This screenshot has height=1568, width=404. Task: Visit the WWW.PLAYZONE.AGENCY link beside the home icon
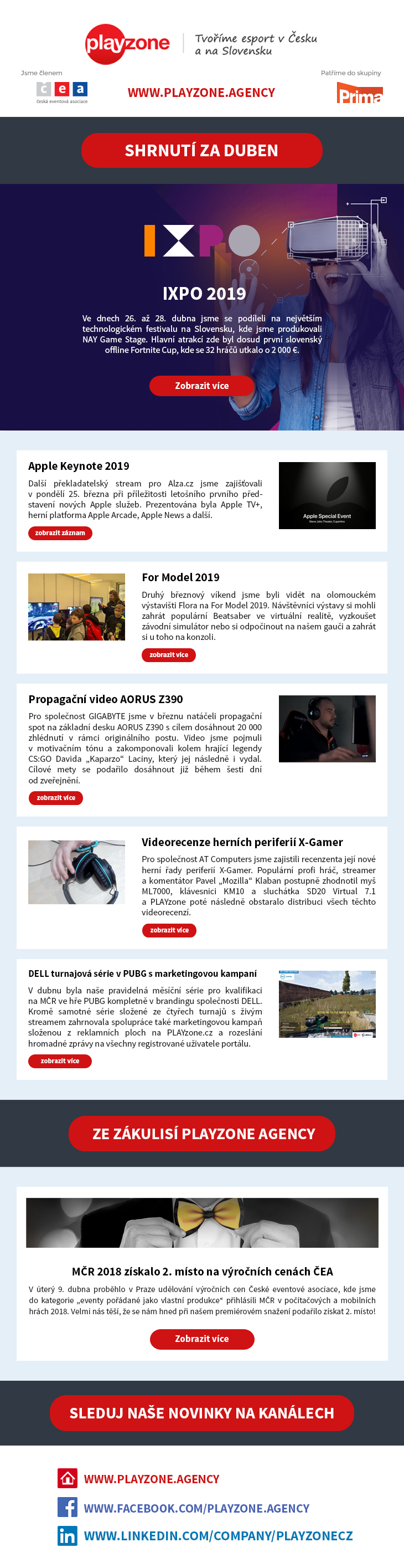click(x=152, y=1479)
